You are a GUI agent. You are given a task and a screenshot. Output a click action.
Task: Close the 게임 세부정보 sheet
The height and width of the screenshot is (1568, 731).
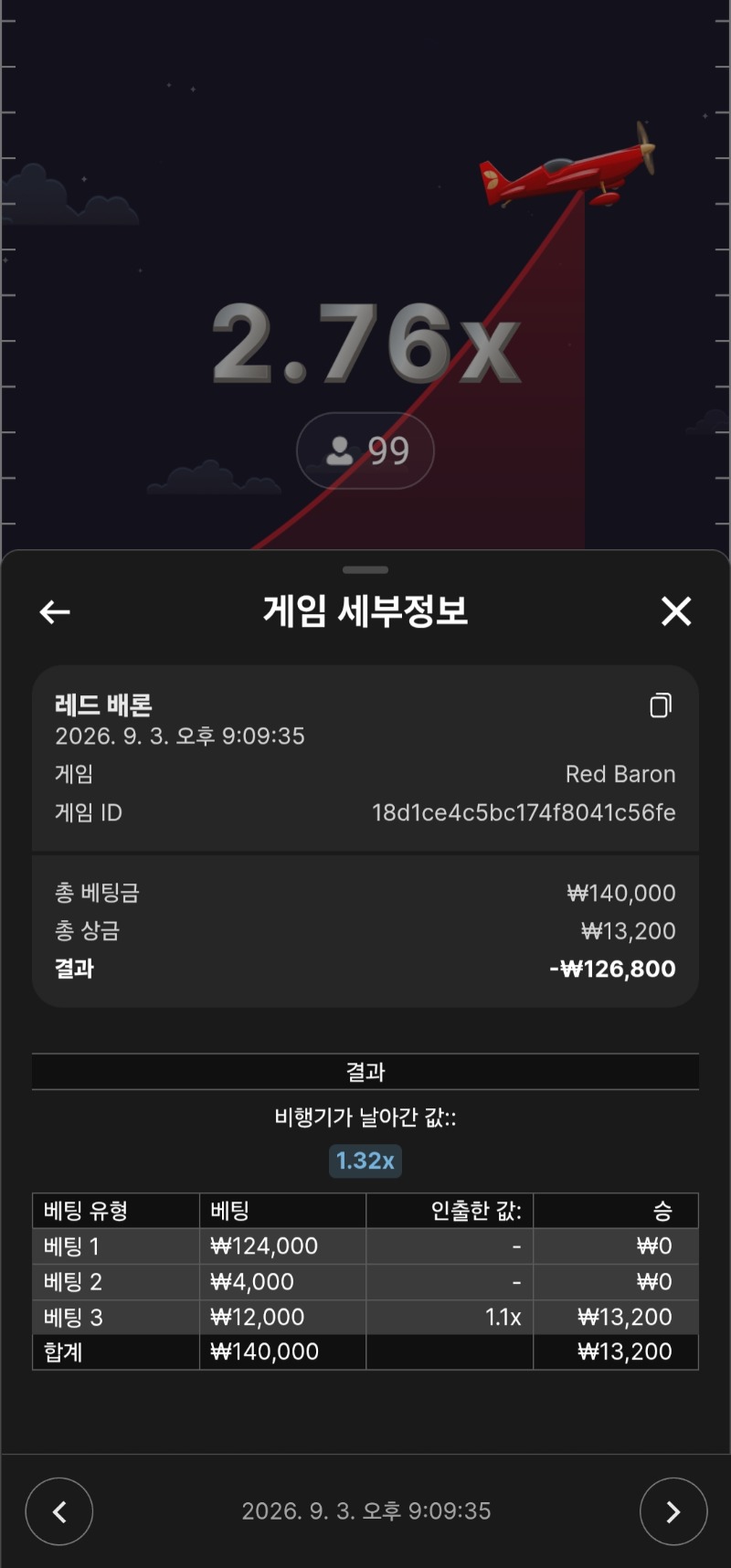point(676,611)
